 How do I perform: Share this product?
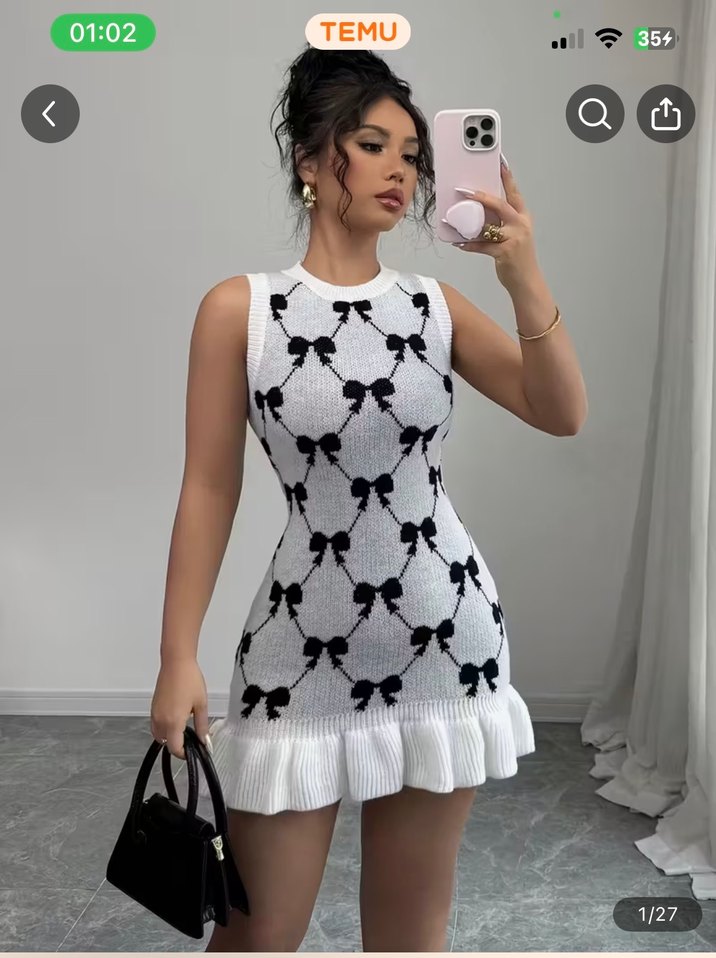pos(665,114)
